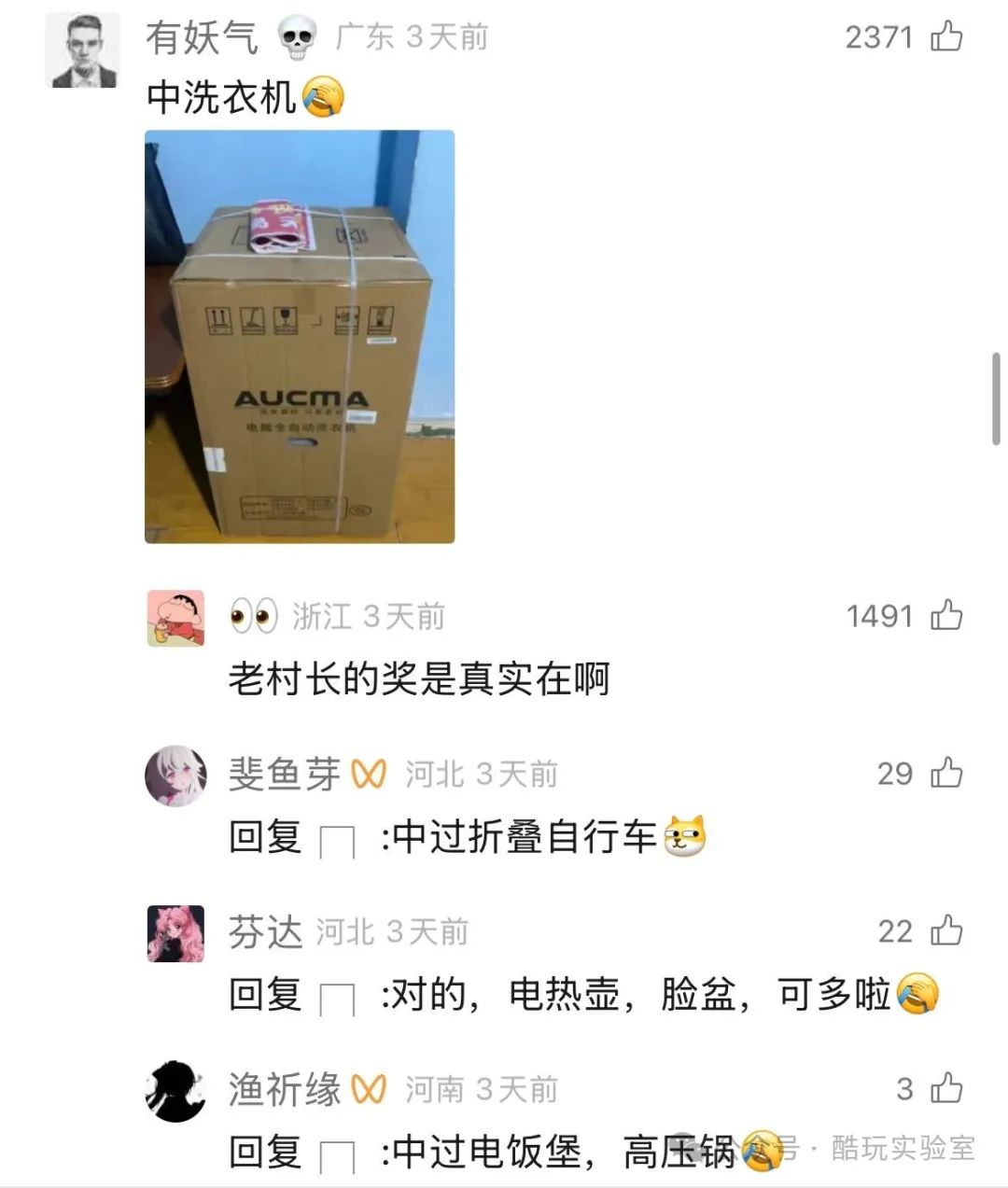The height and width of the screenshot is (1188, 1008).
Task: Open 芬达's profile avatar
Action: [175, 932]
